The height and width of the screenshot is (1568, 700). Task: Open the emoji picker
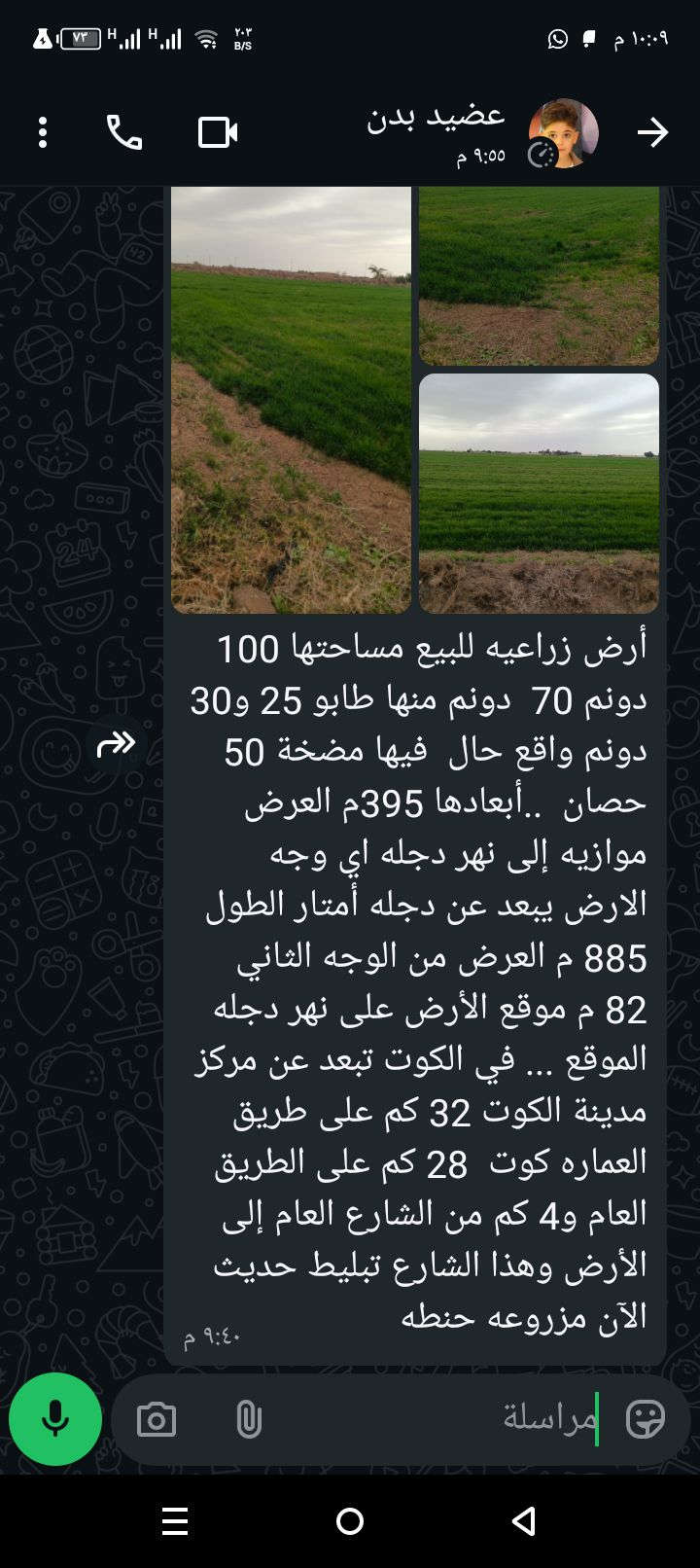pyautogui.click(x=646, y=1419)
